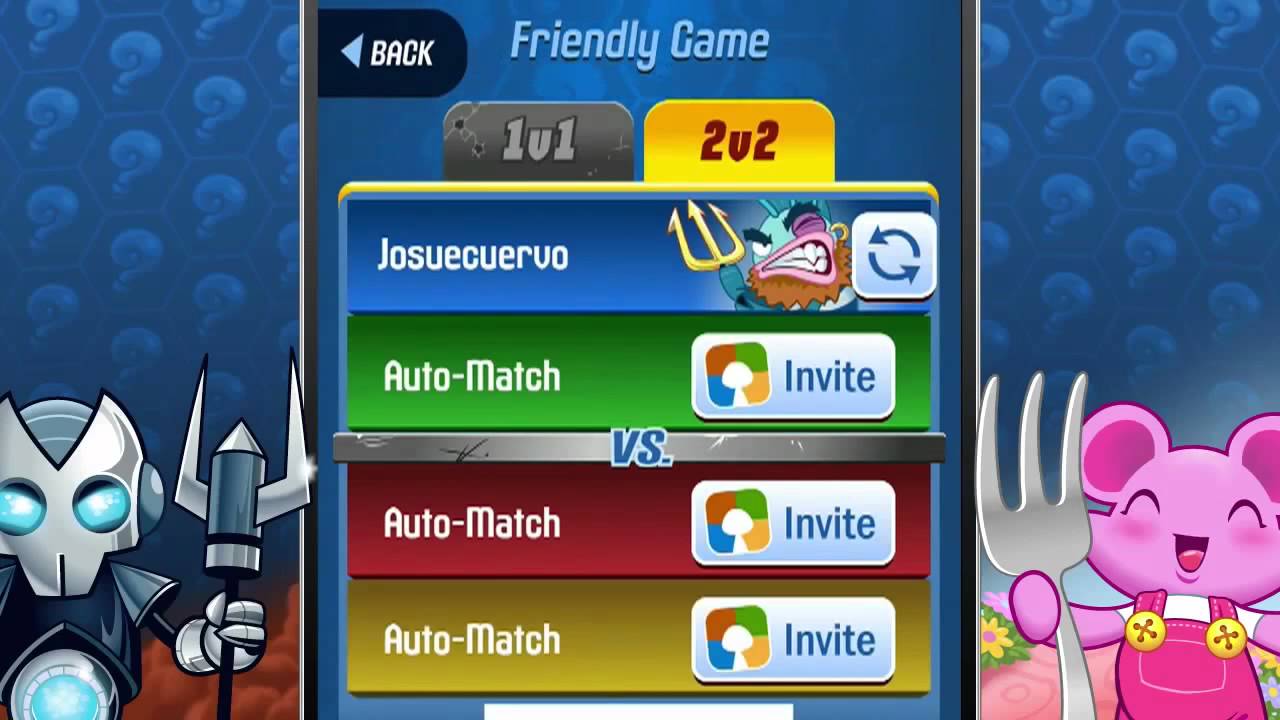This screenshot has height=720, width=1280.
Task: Select the 2v2 tab
Action: 739,142
